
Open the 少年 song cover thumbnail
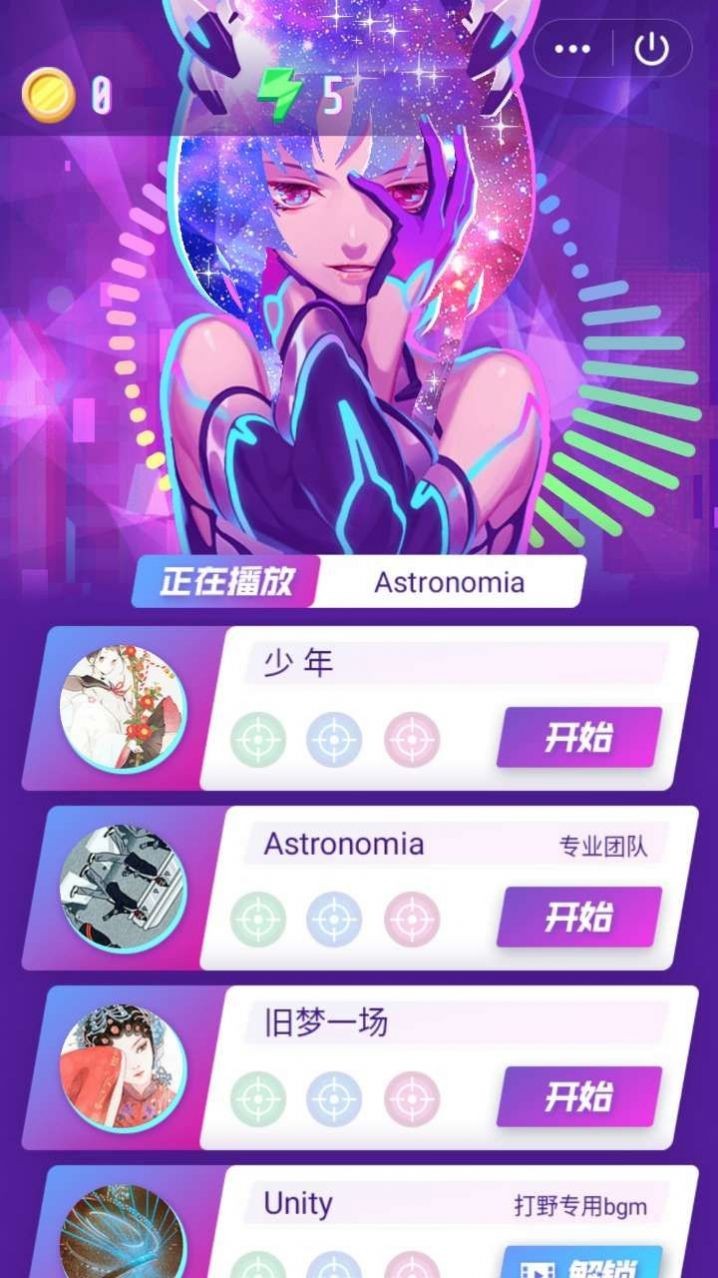point(123,708)
